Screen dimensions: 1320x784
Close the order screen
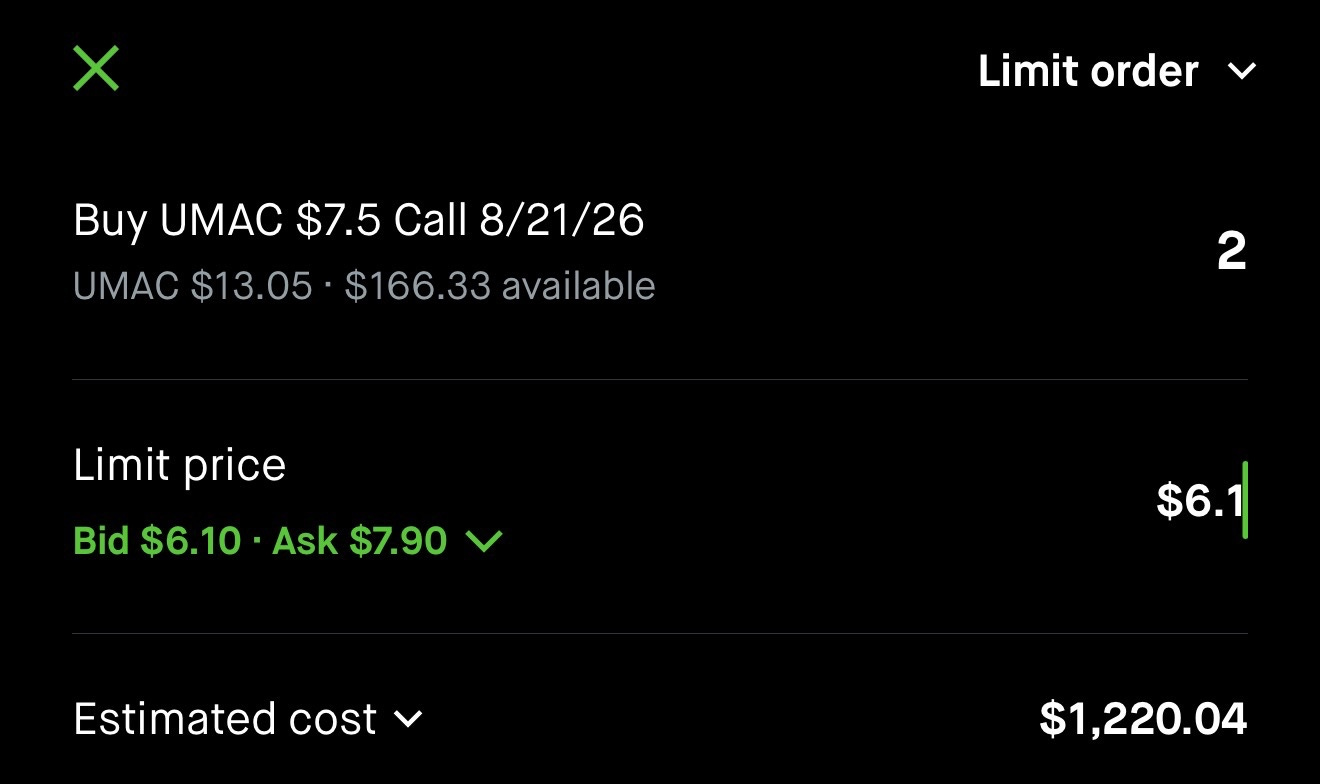pyautogui.click(x=96, y=69)
